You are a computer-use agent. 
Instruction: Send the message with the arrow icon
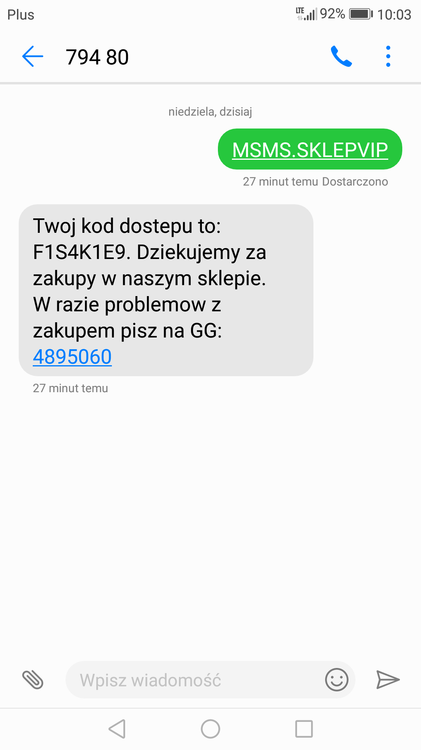coord(388,680)
